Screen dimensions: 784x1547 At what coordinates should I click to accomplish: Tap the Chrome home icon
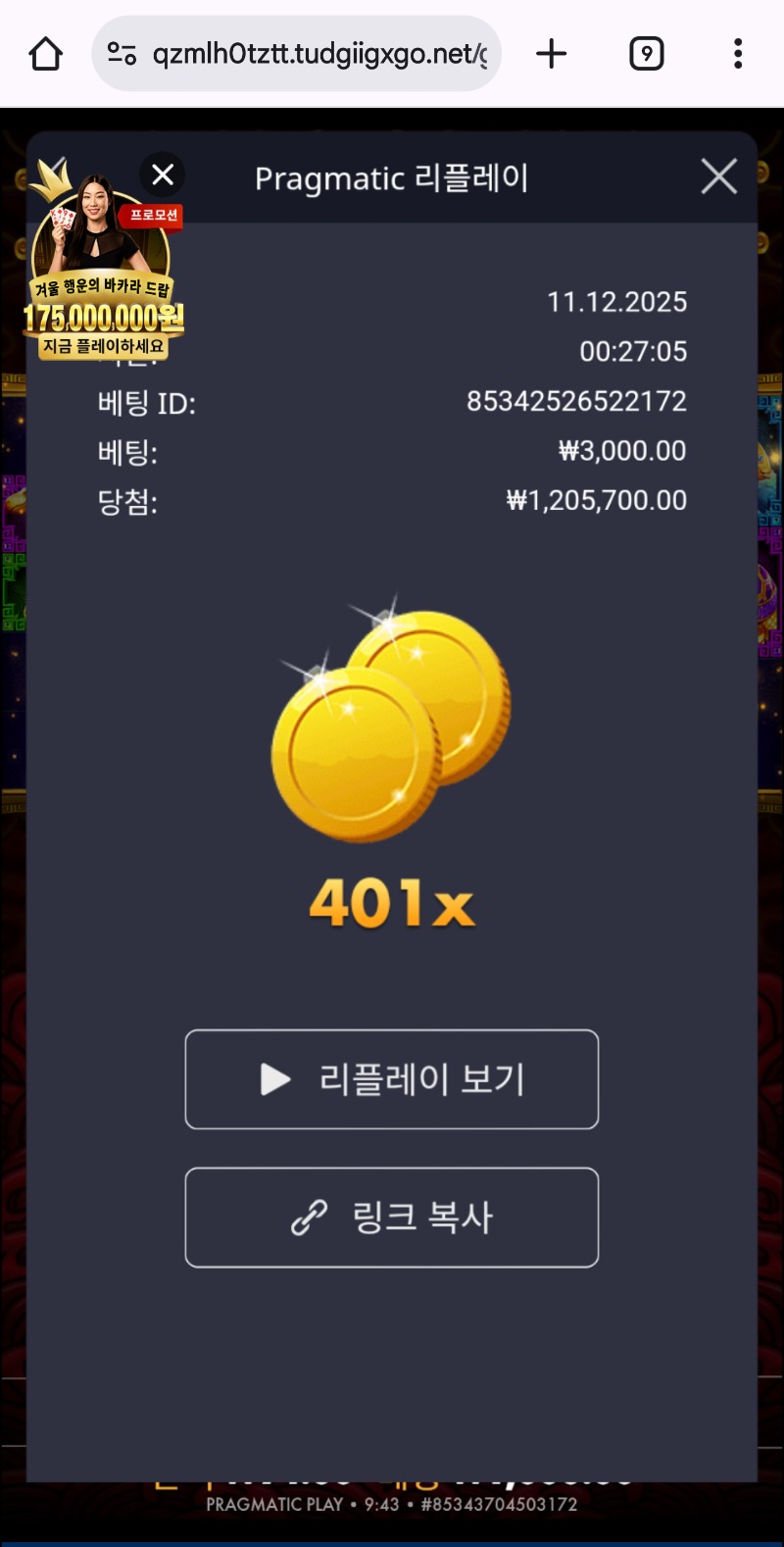click(x=44, y=54)
